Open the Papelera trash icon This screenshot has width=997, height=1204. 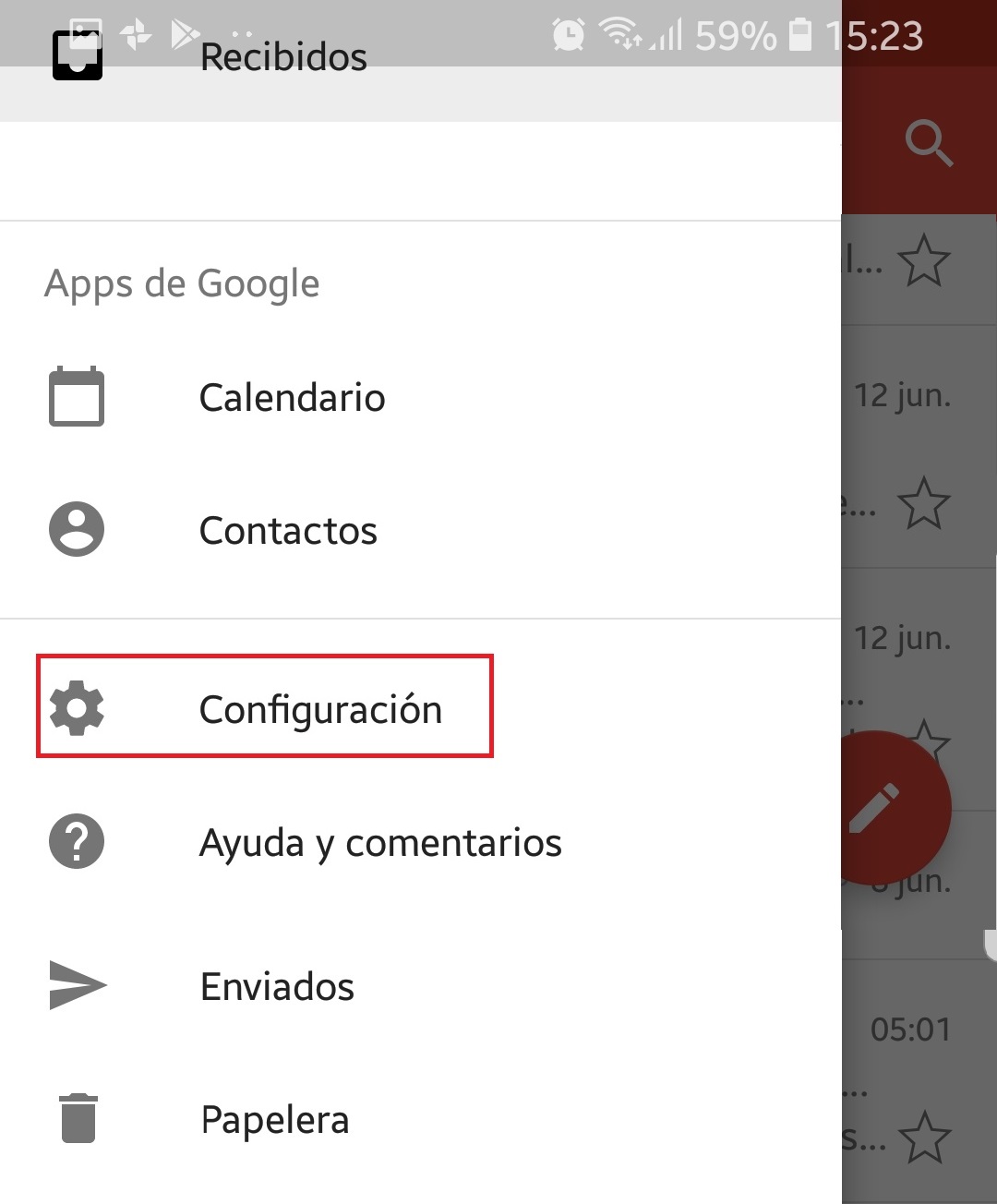click(76, 1117)
